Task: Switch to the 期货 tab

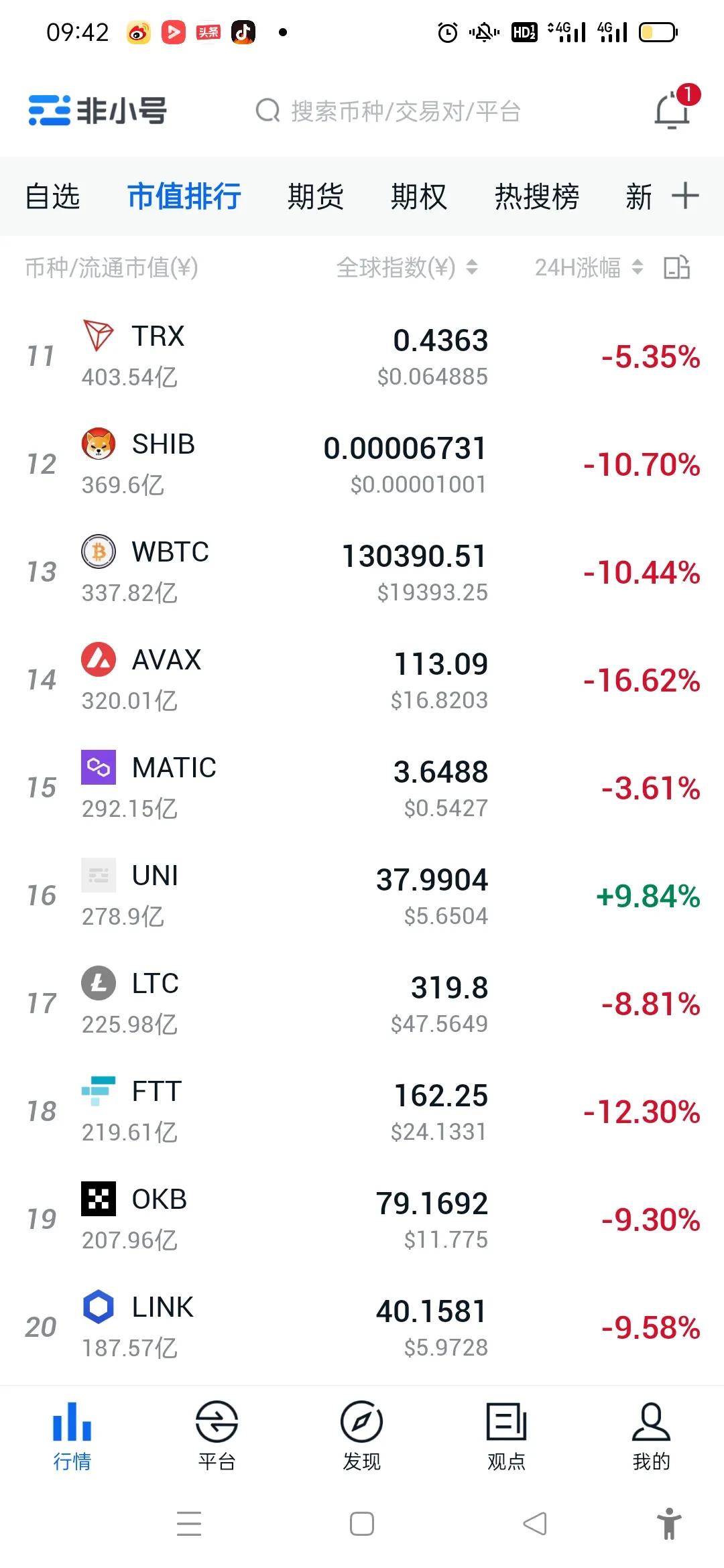Action: [x=315, y=197]
